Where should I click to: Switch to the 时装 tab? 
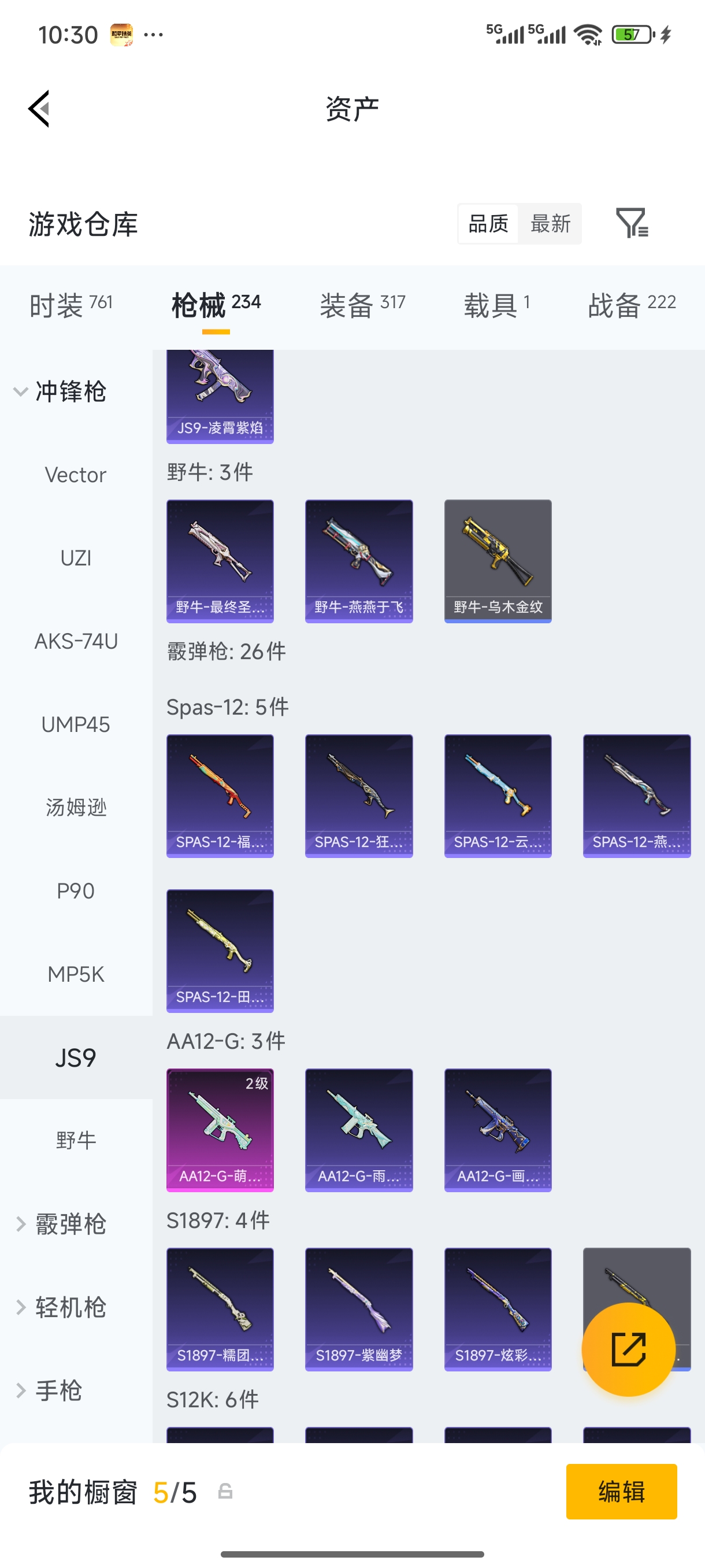(70, 304)
